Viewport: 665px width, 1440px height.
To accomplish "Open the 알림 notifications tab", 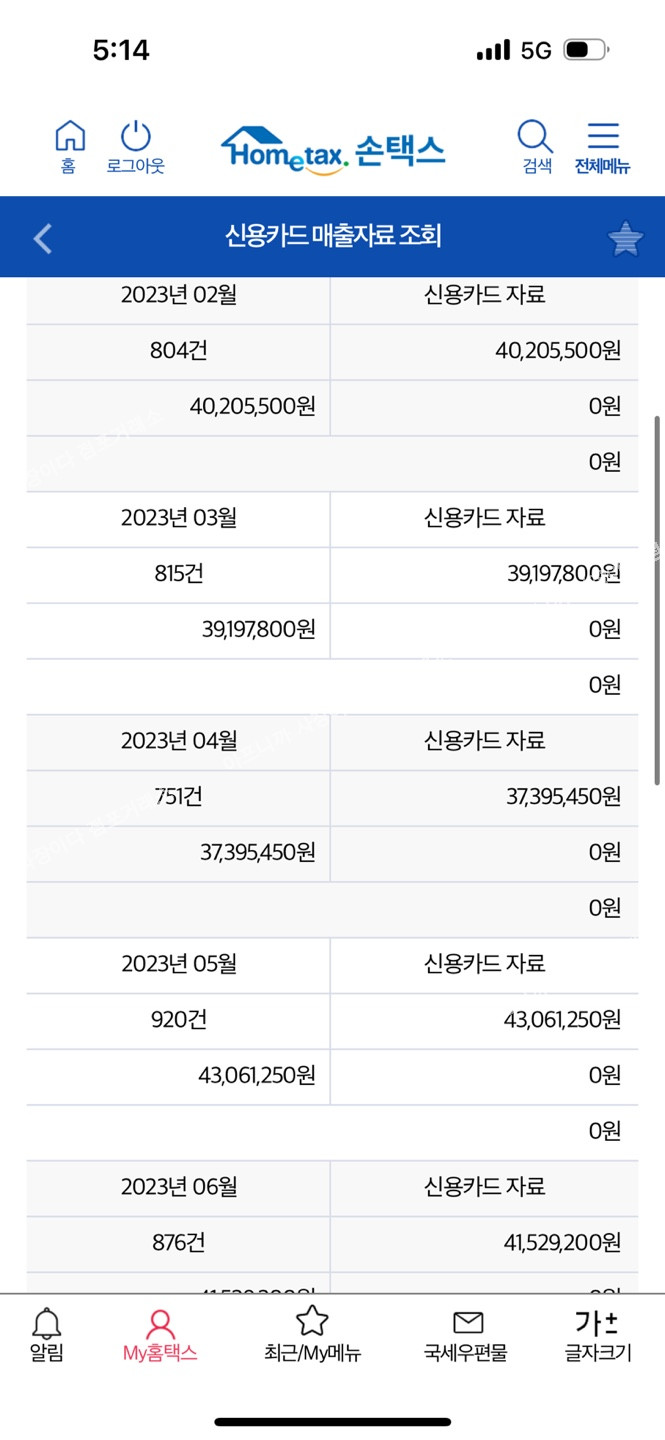I will click(47, 1335).
